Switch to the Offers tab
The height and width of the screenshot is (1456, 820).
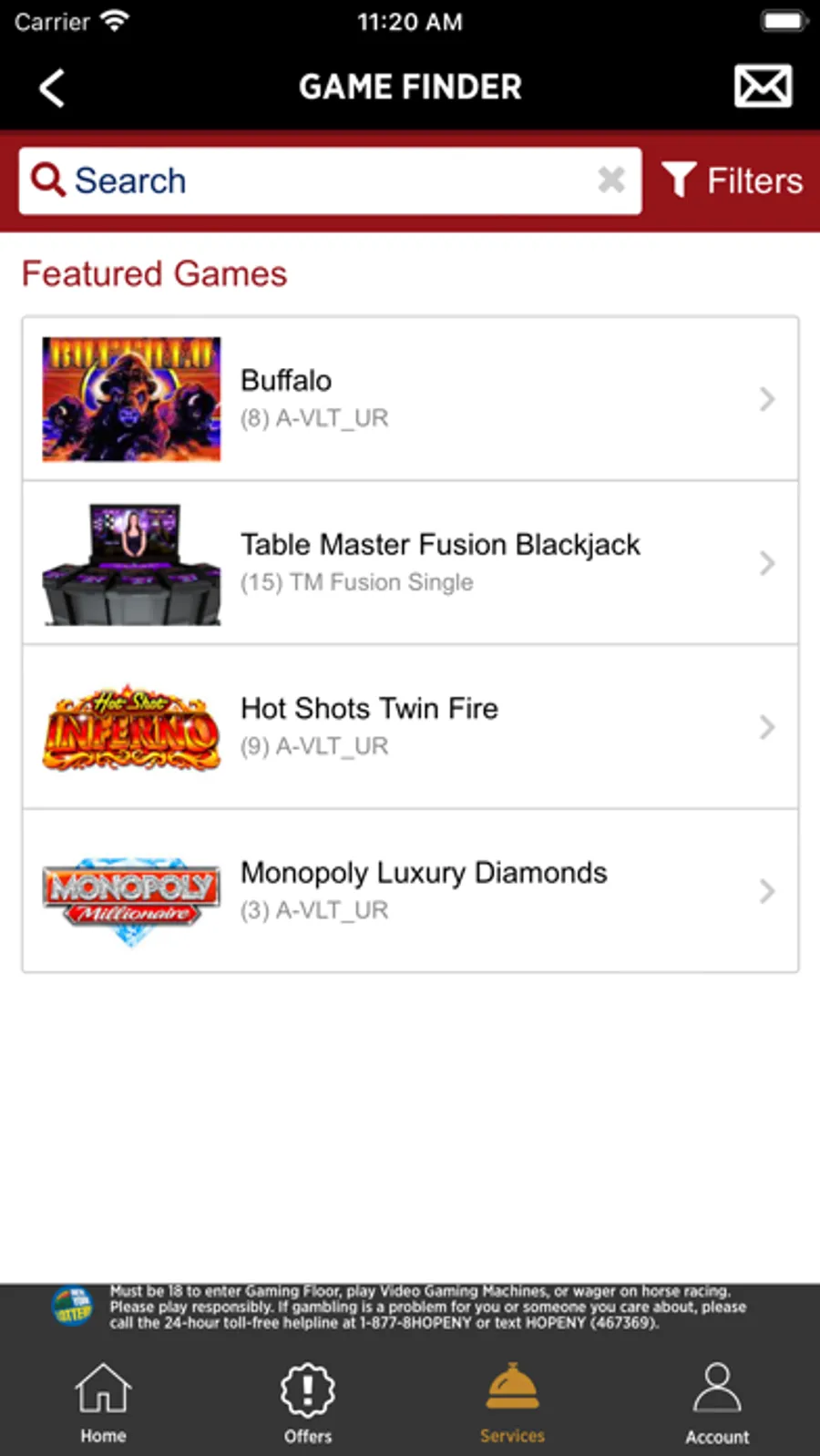308,1403
